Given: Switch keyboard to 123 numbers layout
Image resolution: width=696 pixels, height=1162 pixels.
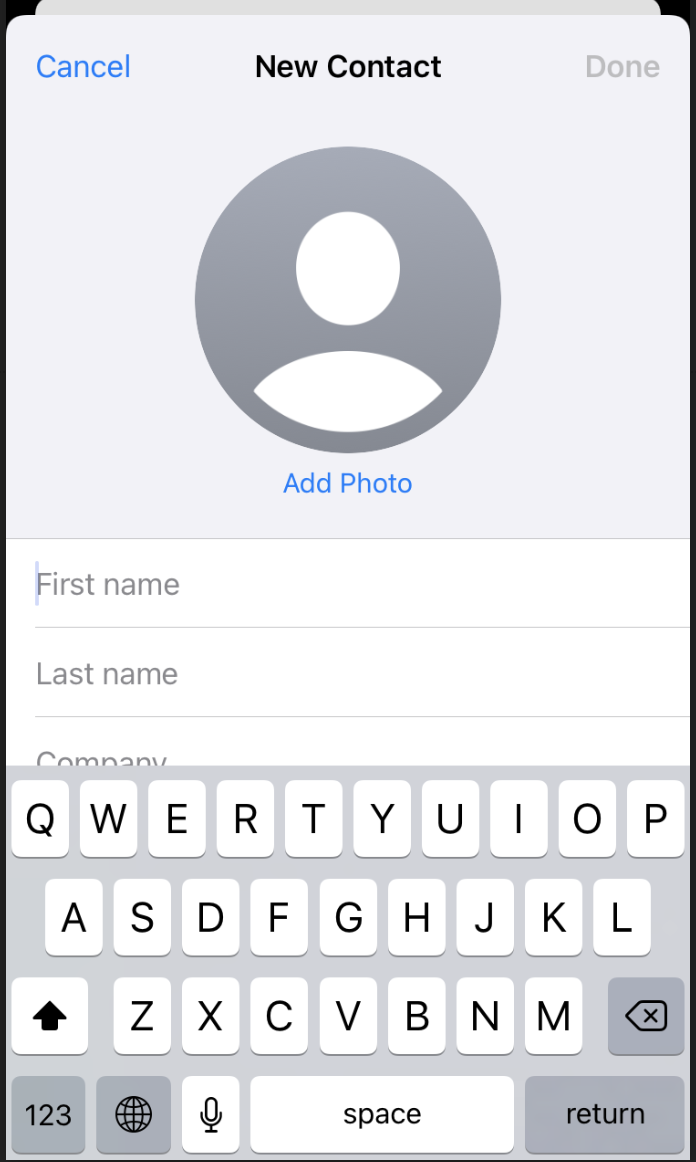Looking at the screenshot, I should (48, 1114).
